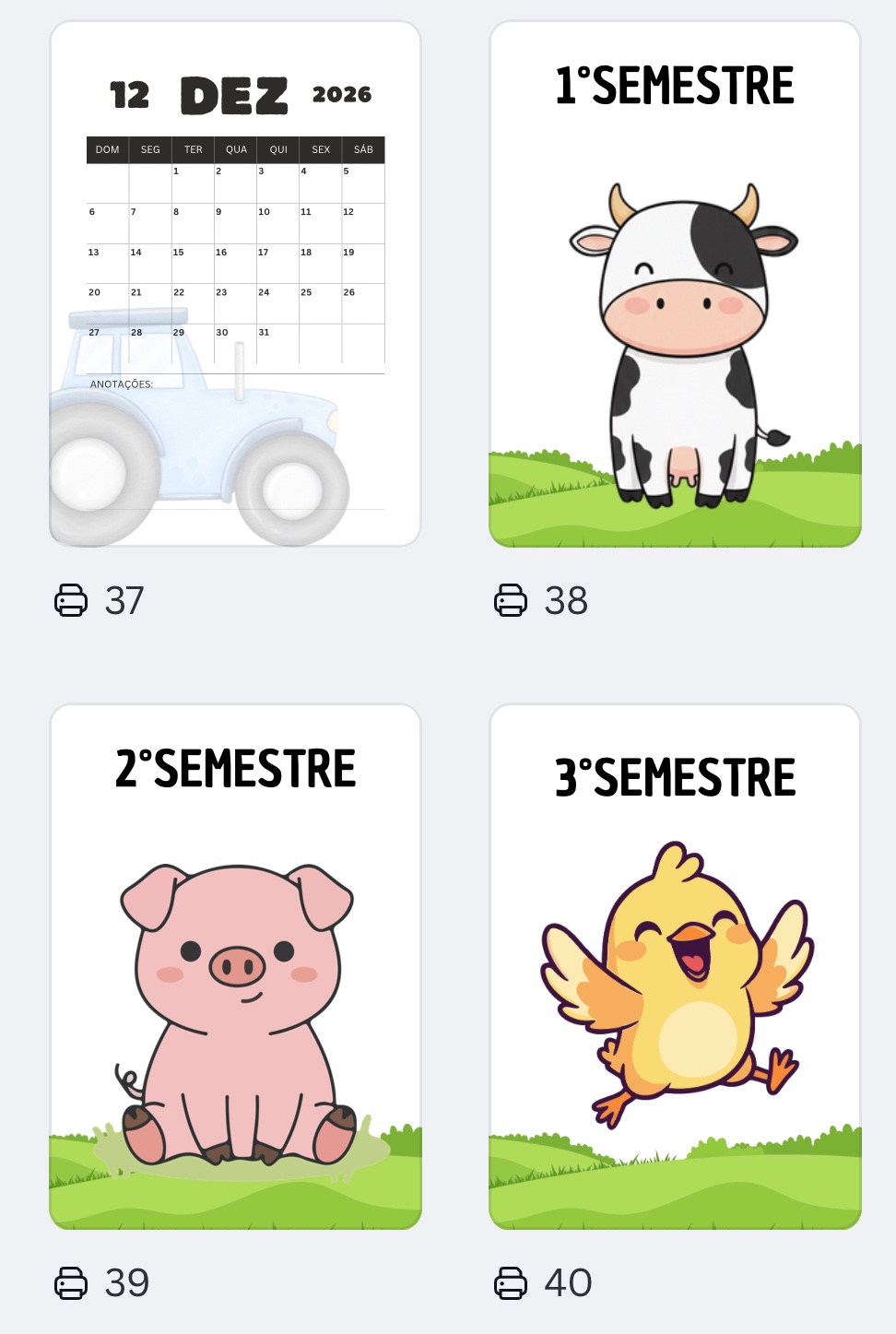This screenshot has height=1334, width=896.
Task: Open the DEZ 2026 calendar page
Action: [235, 283]
